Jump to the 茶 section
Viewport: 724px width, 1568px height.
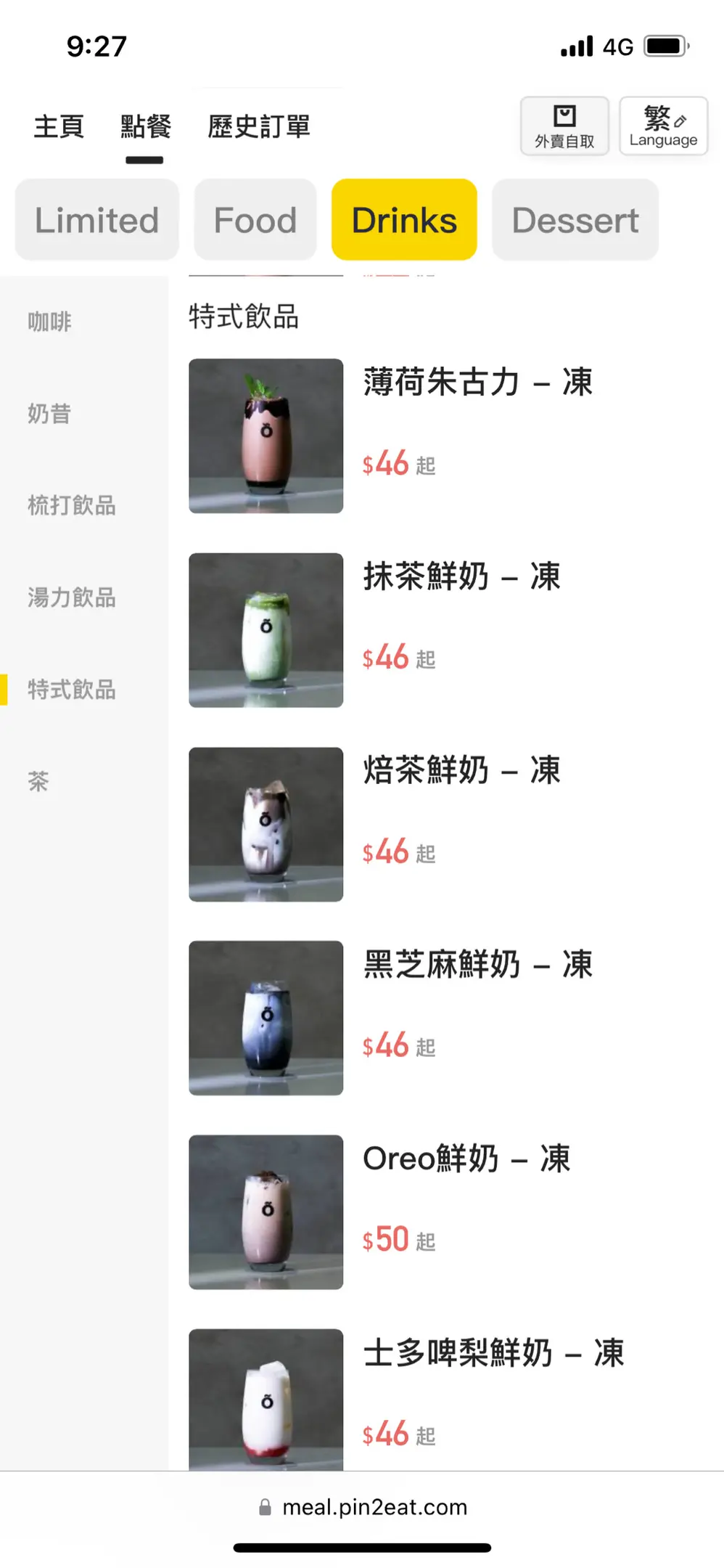point(38,782)
